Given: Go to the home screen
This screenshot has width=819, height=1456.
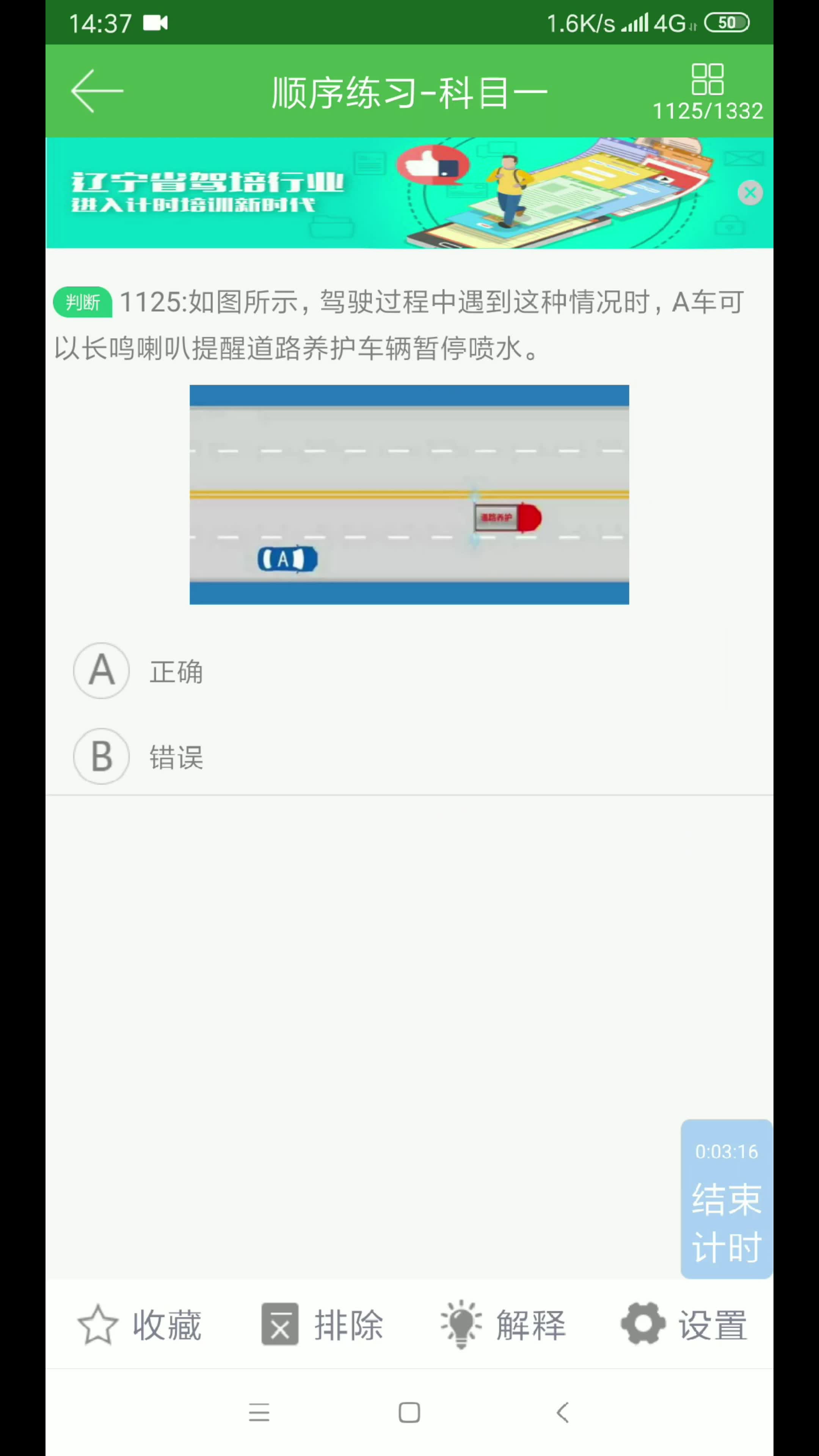Looking at the screenshot, I should point(409,1412).
